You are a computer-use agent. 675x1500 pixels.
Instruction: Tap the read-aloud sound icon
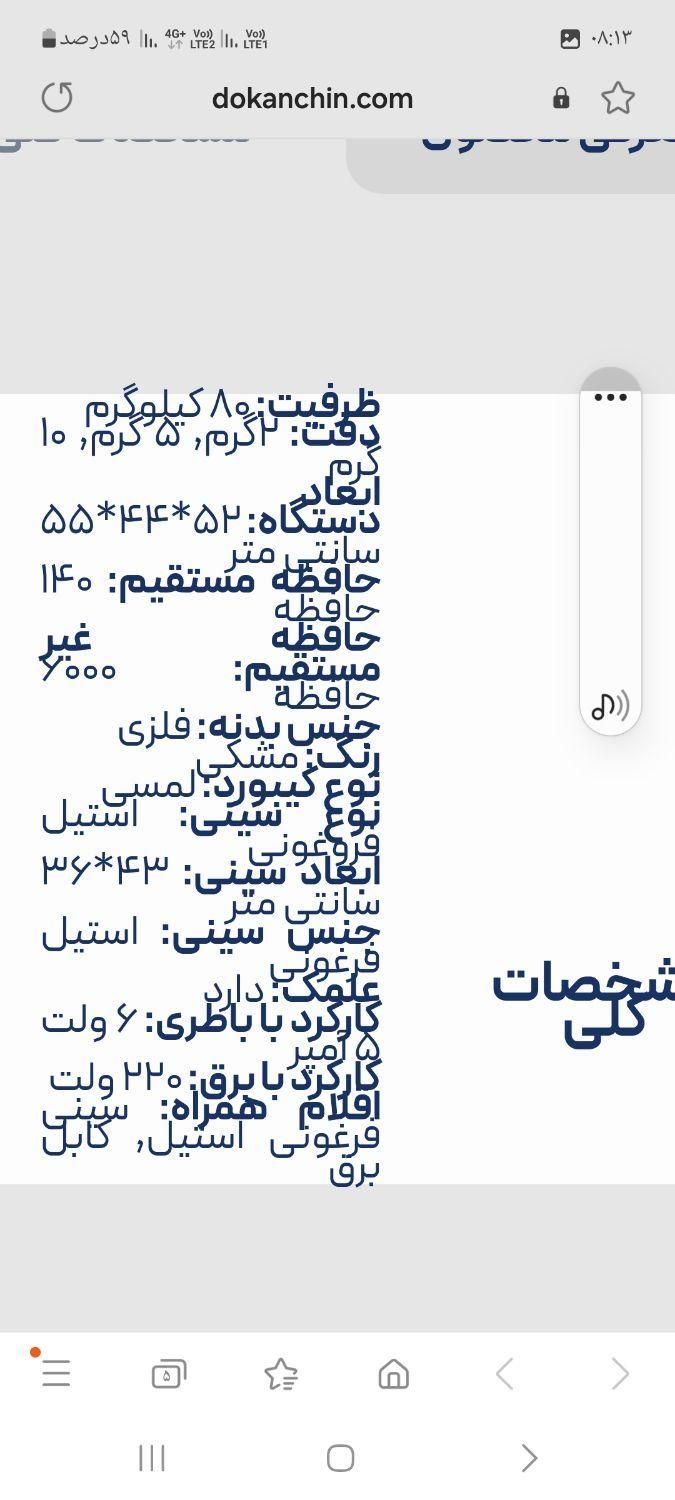click(x=610, y=706)
